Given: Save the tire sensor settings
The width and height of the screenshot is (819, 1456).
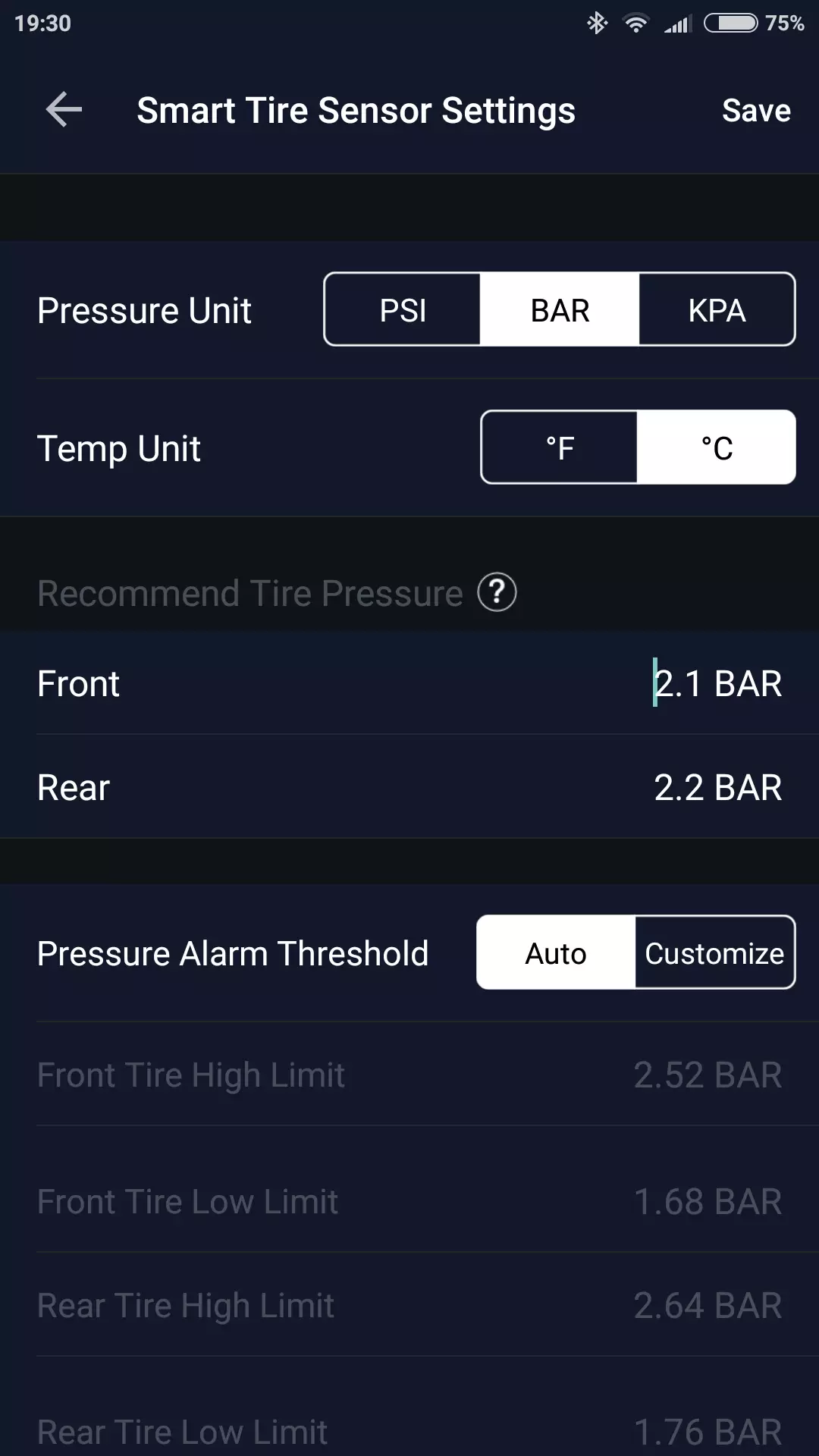Looking at the screenshot, I should tap(756, 111).
